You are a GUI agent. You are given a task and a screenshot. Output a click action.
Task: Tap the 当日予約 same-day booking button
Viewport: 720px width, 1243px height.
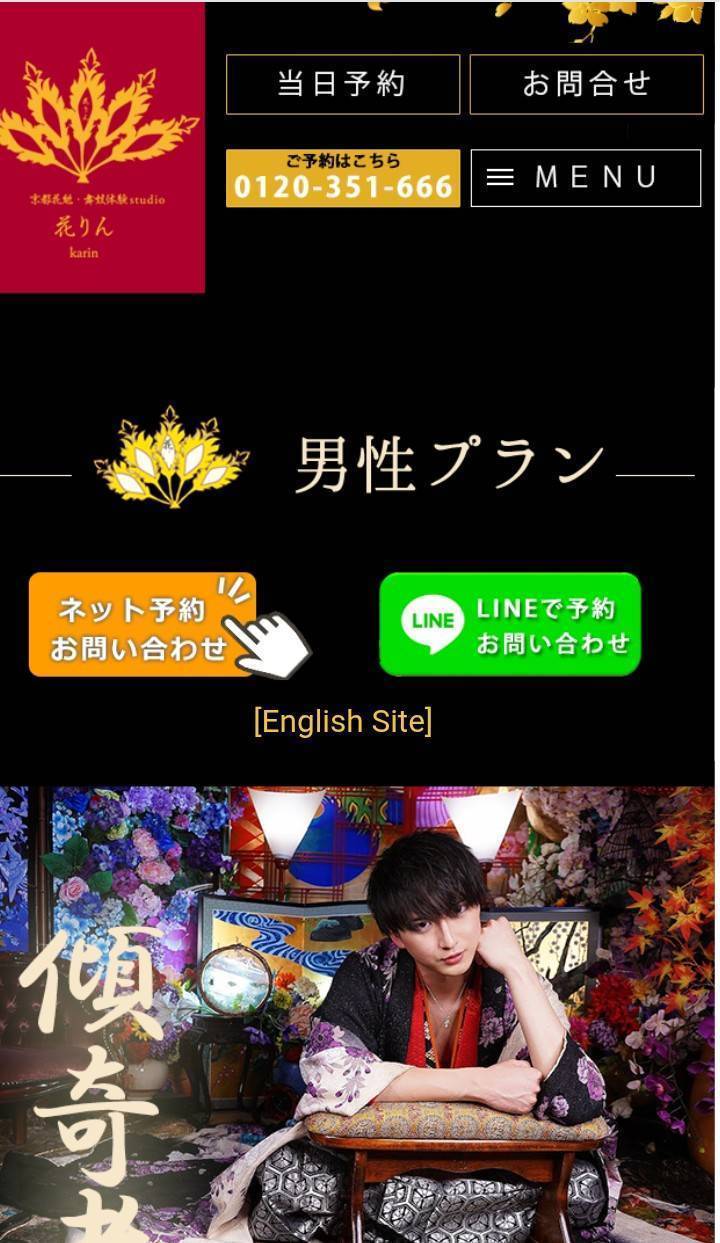[342, 84]
